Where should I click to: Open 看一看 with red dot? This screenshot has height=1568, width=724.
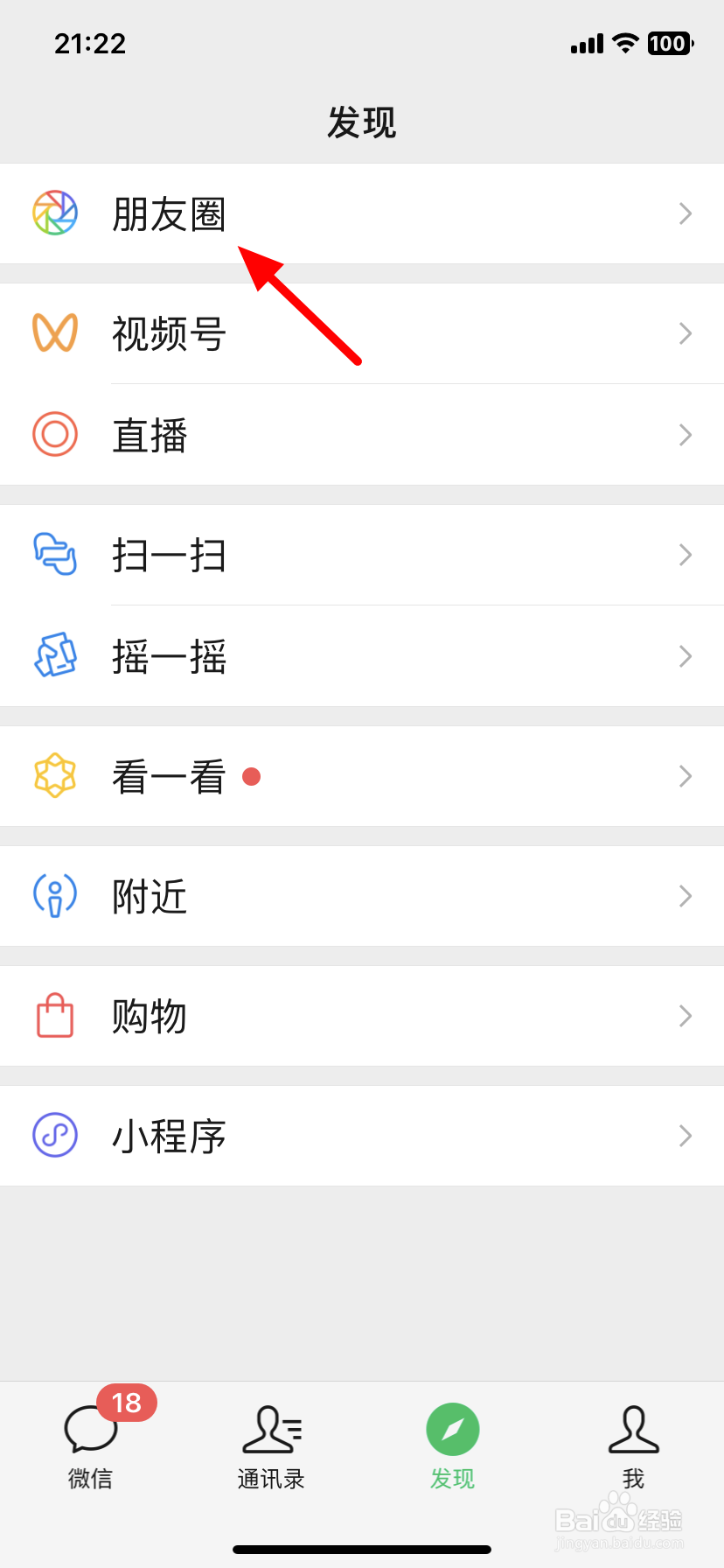[362, 776]
